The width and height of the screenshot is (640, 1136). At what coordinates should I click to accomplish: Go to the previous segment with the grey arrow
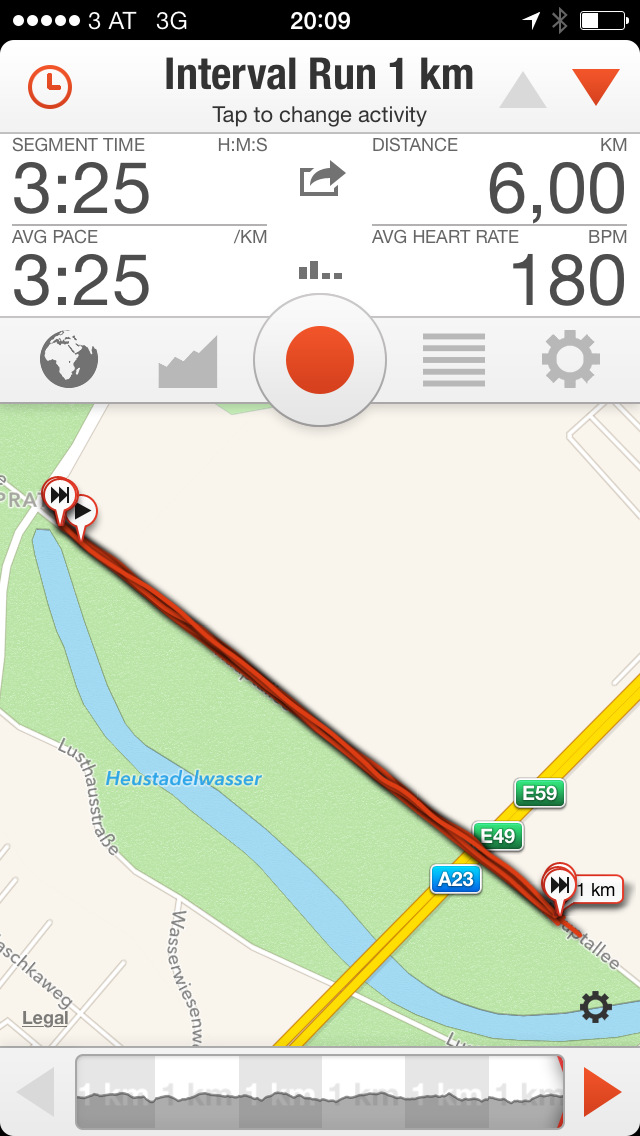(x=37, y=1091)
